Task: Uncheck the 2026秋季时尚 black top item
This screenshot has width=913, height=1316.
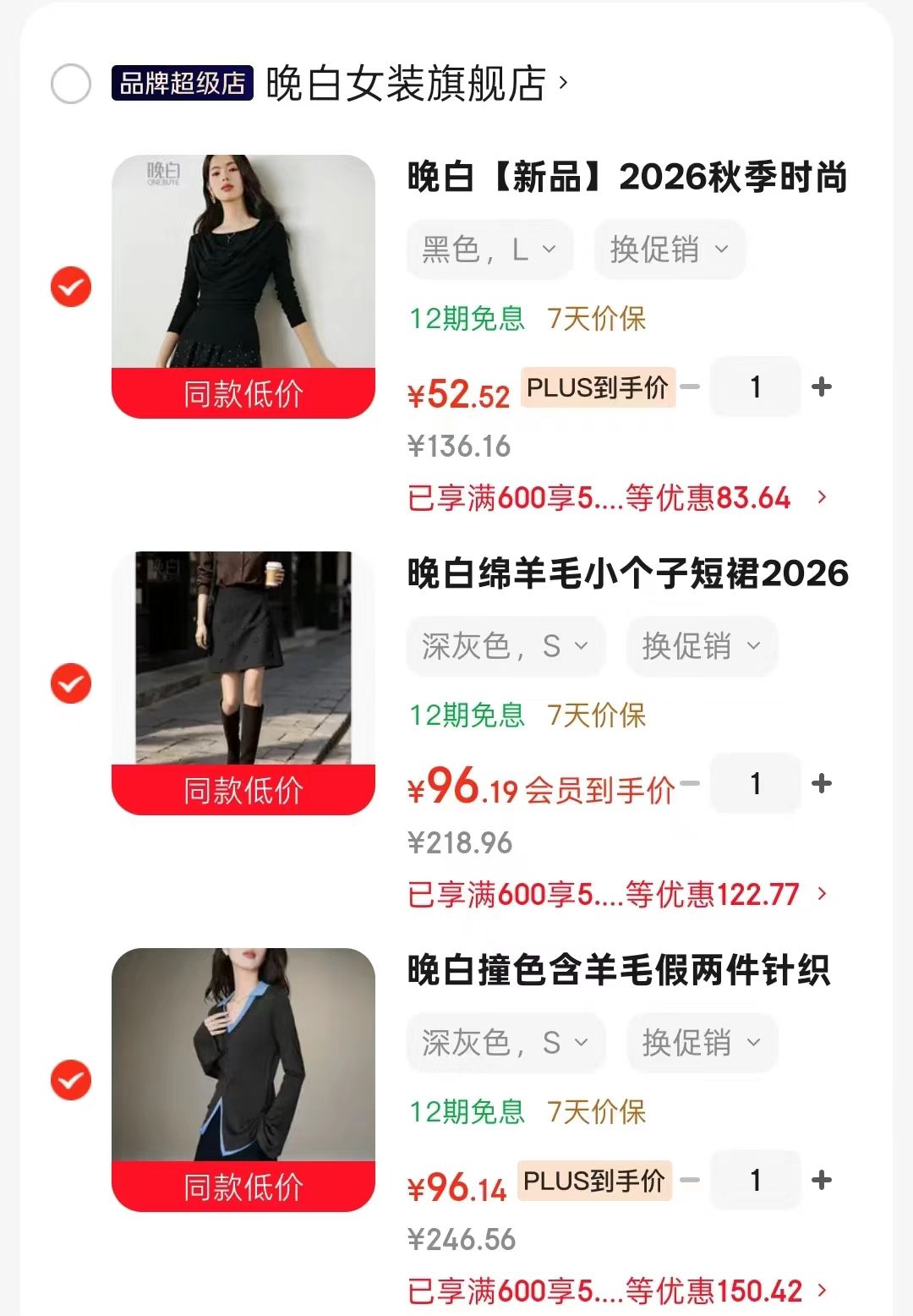Action: click(71, 287)
